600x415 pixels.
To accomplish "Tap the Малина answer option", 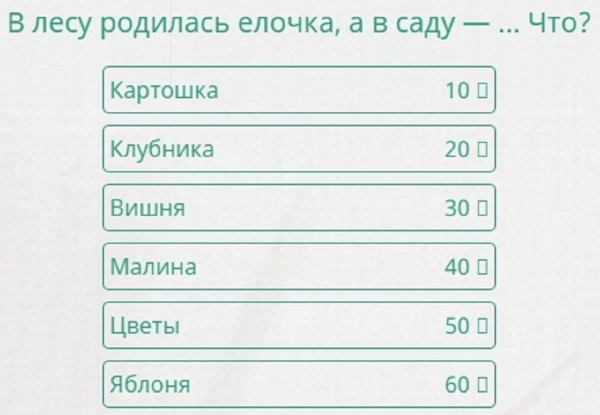I will pos(298,267).
